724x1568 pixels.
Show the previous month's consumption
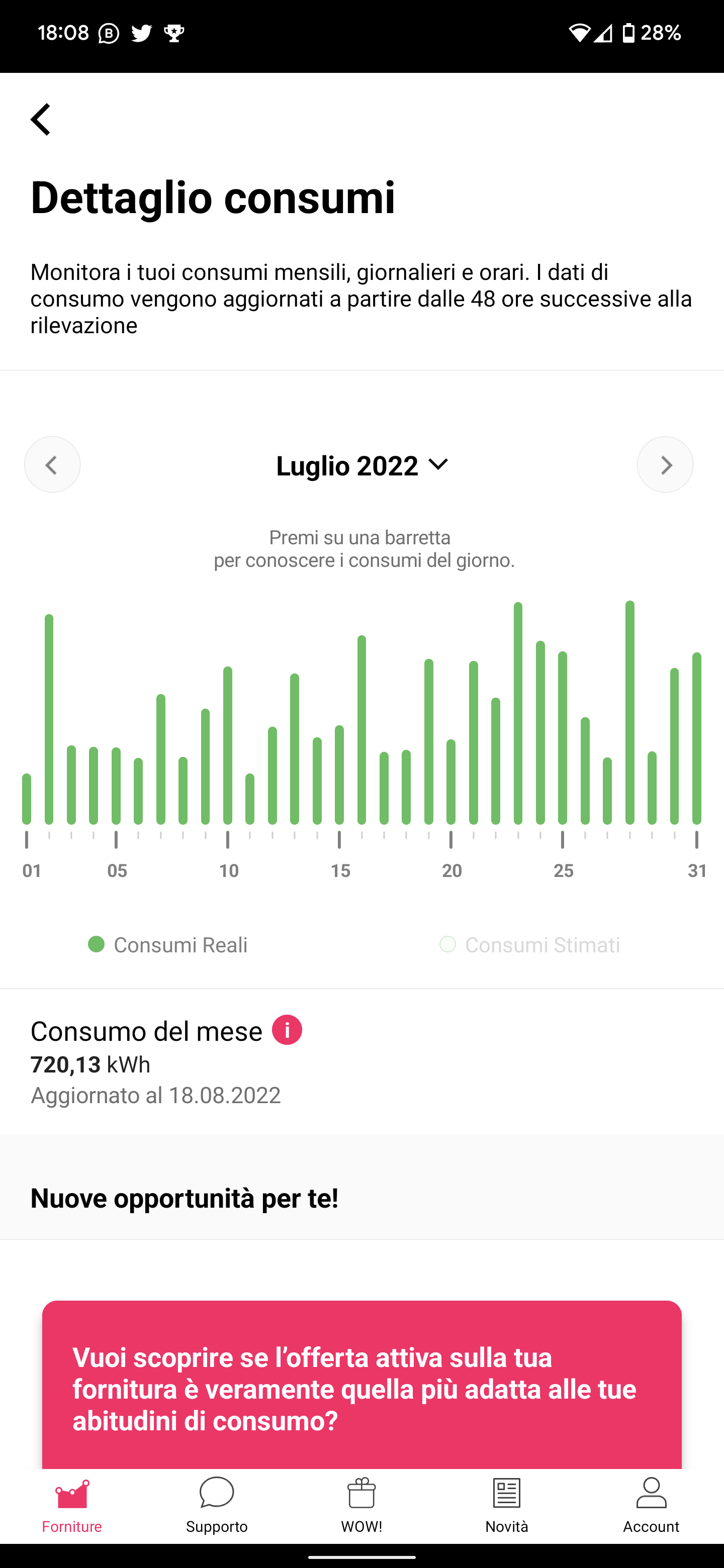pyautogui.click(x=52, y=465)
